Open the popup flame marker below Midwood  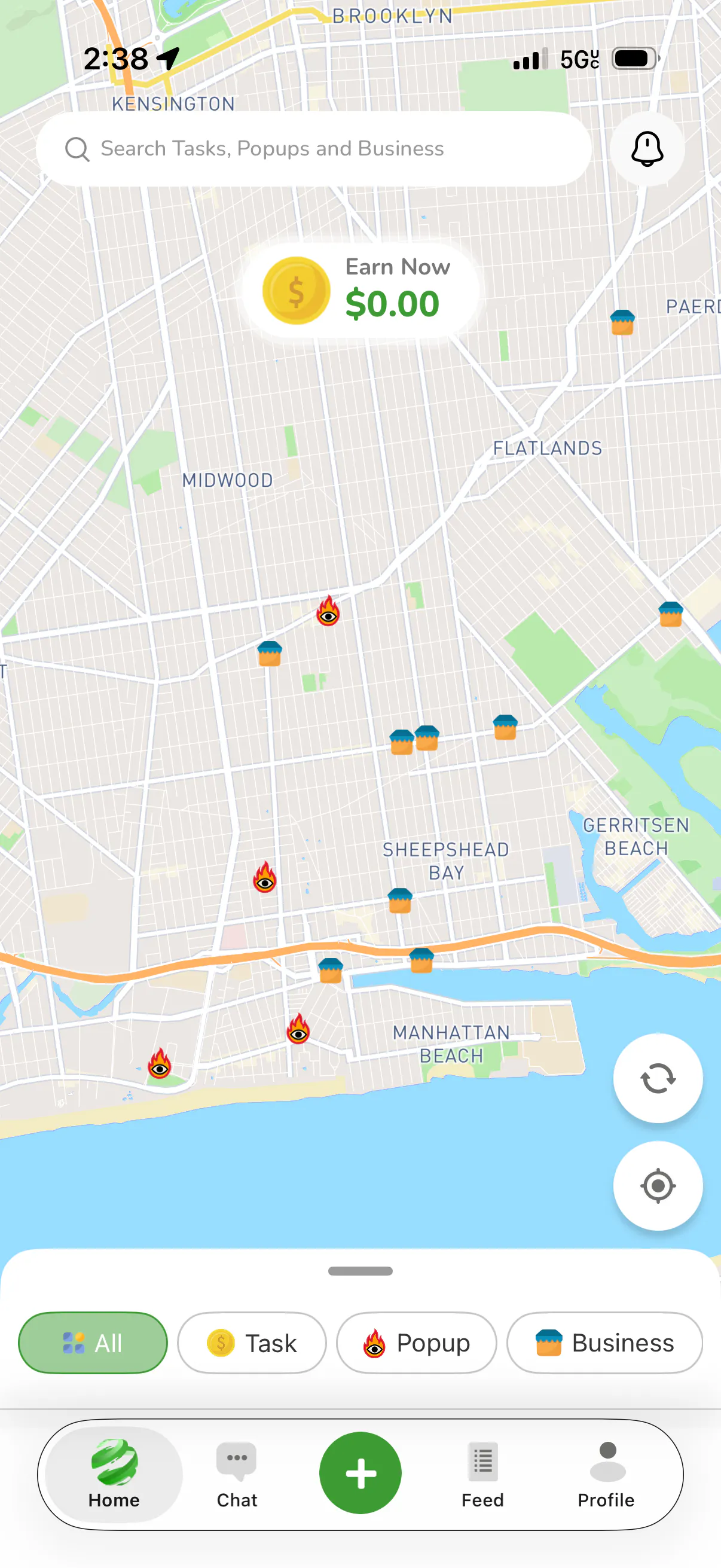tap(328, 611)
